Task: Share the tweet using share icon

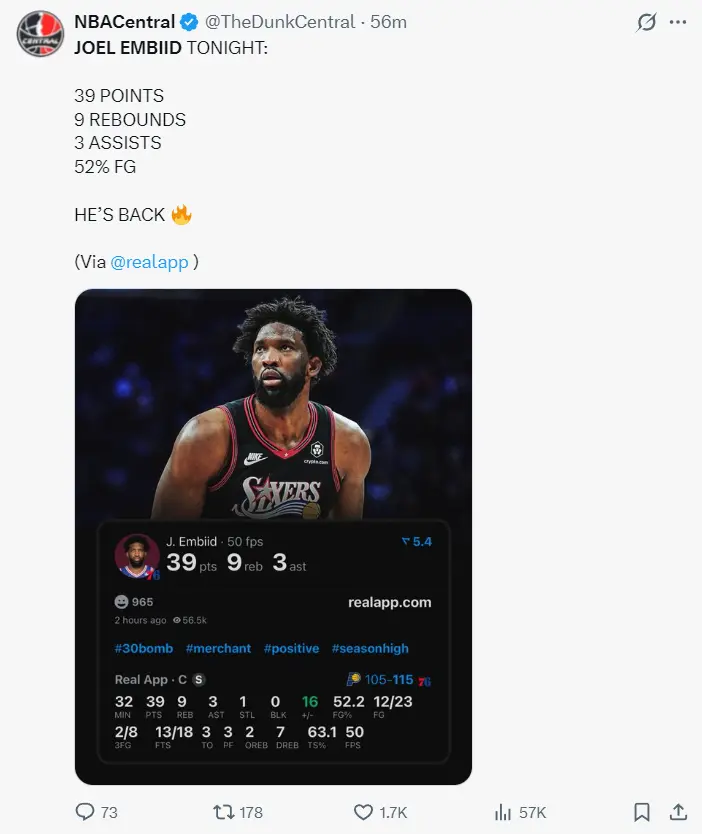Action: [x=677, y=812]
